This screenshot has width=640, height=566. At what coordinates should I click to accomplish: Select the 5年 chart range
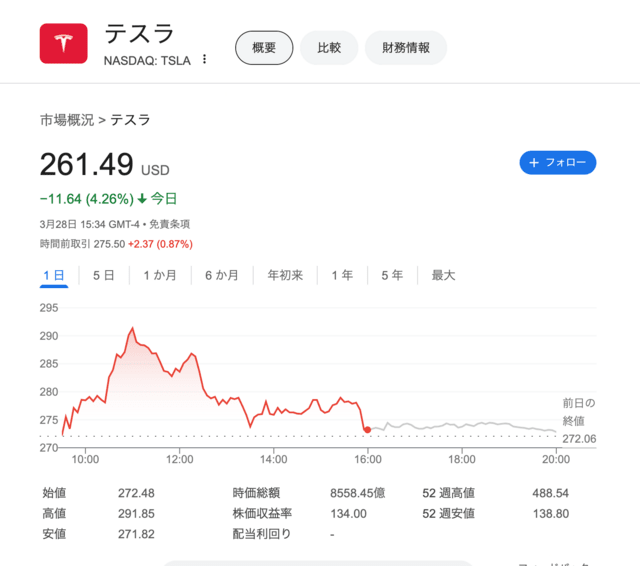[392, 275]
